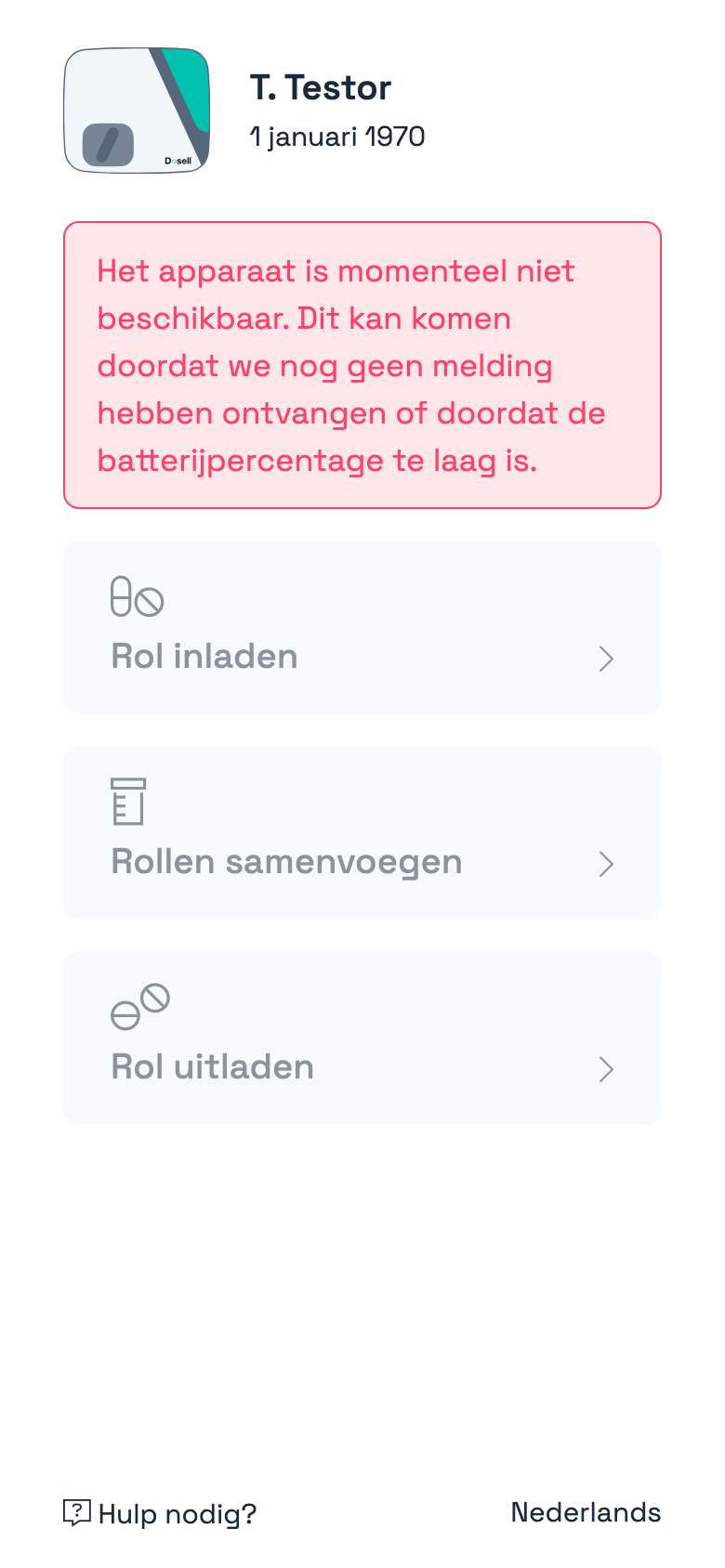Select the 'Rollen samenvoegen' menu option

point(362,832)
